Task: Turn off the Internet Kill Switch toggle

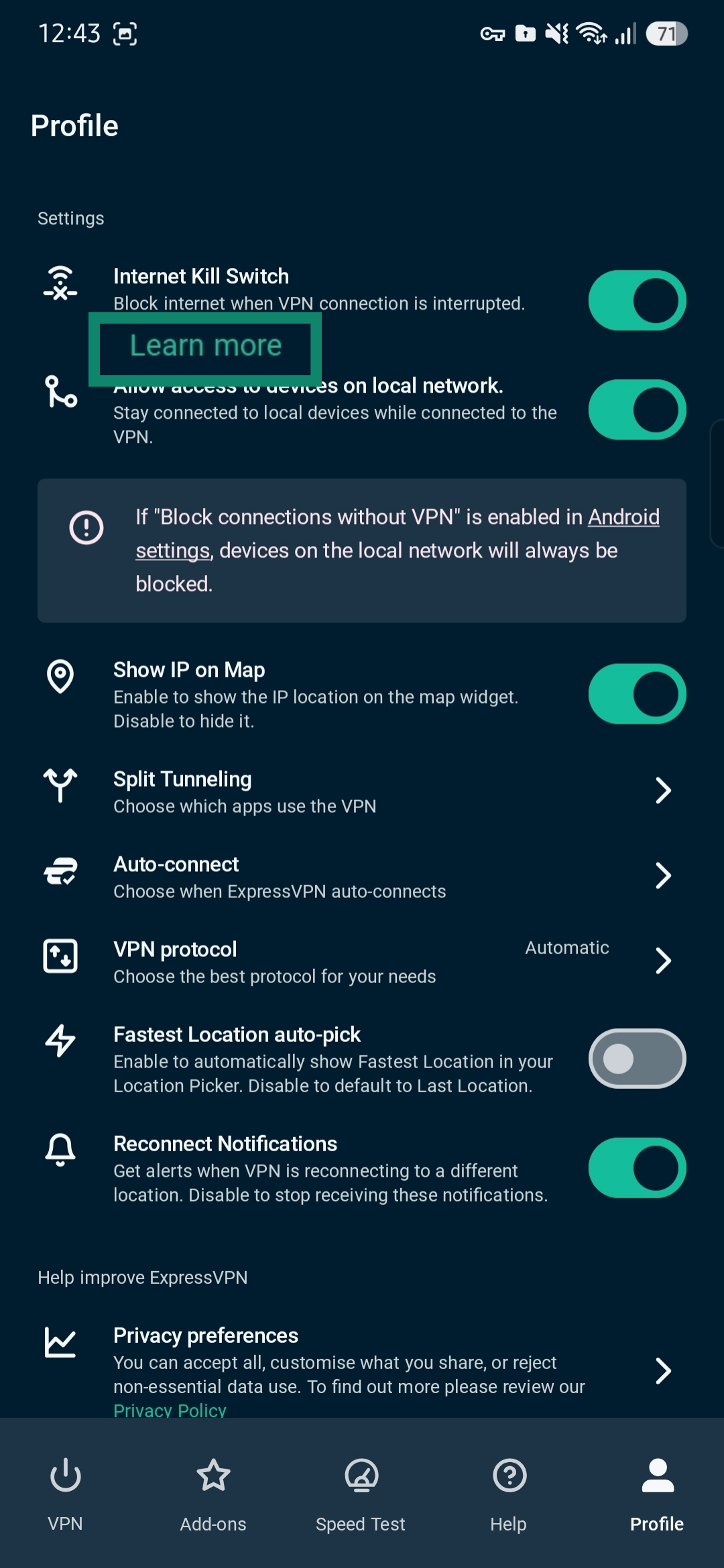Action: [x=637, y=300]
